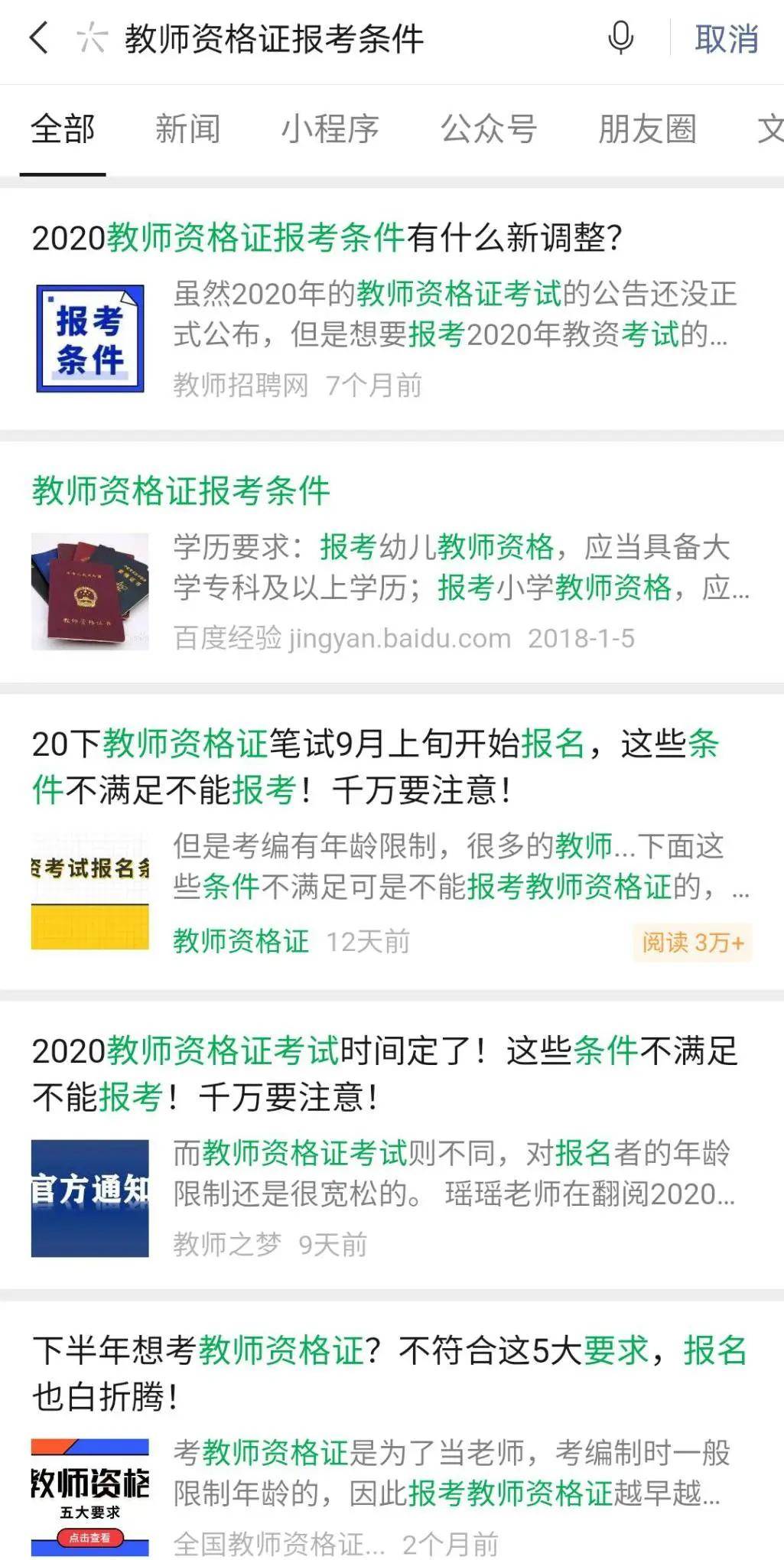Open the article from 教师招聘网
The width and height of the screenshot is (784, 1560).
tap(327, 238)
